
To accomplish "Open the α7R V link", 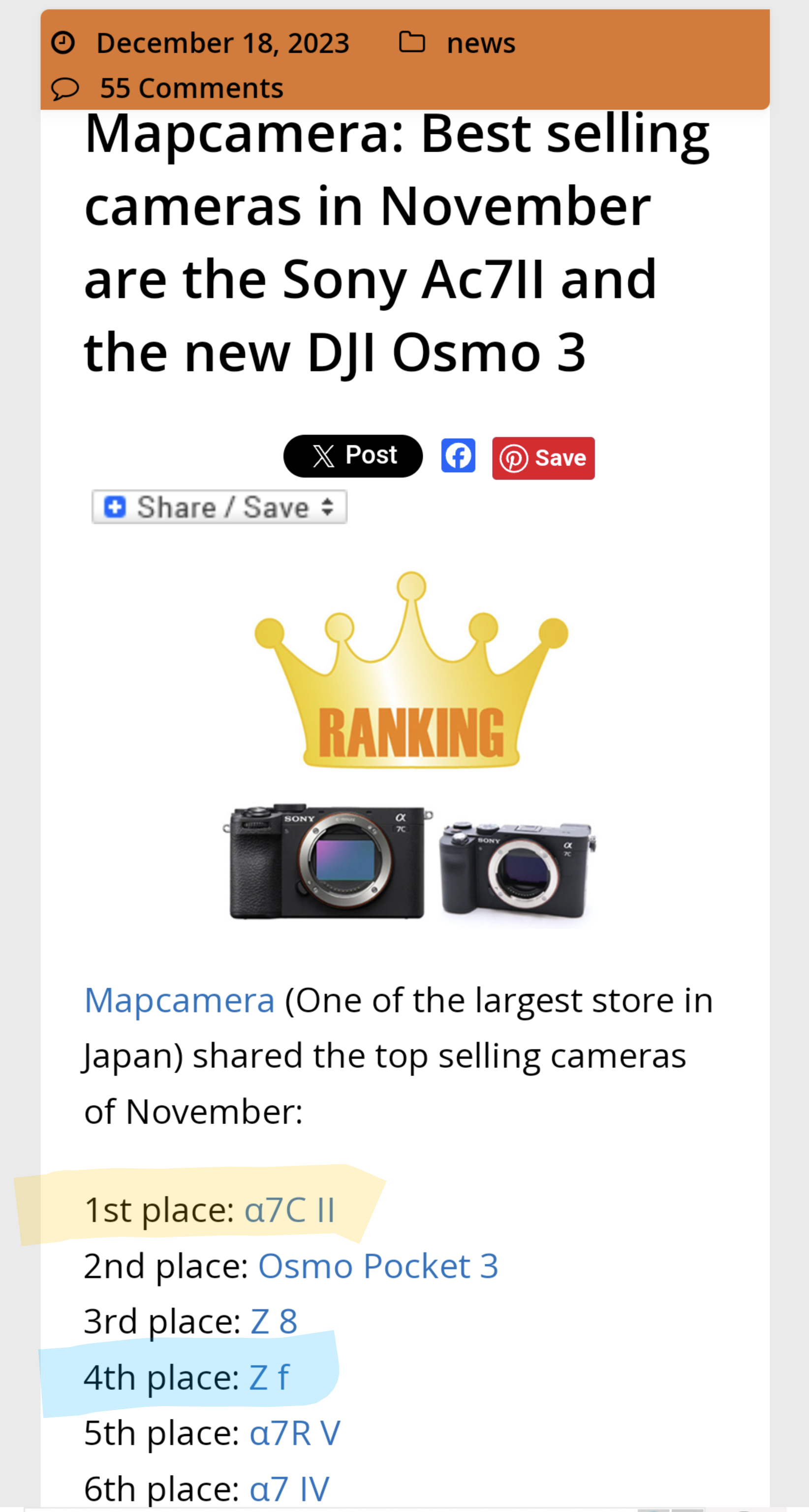I will click(294, 1433).
